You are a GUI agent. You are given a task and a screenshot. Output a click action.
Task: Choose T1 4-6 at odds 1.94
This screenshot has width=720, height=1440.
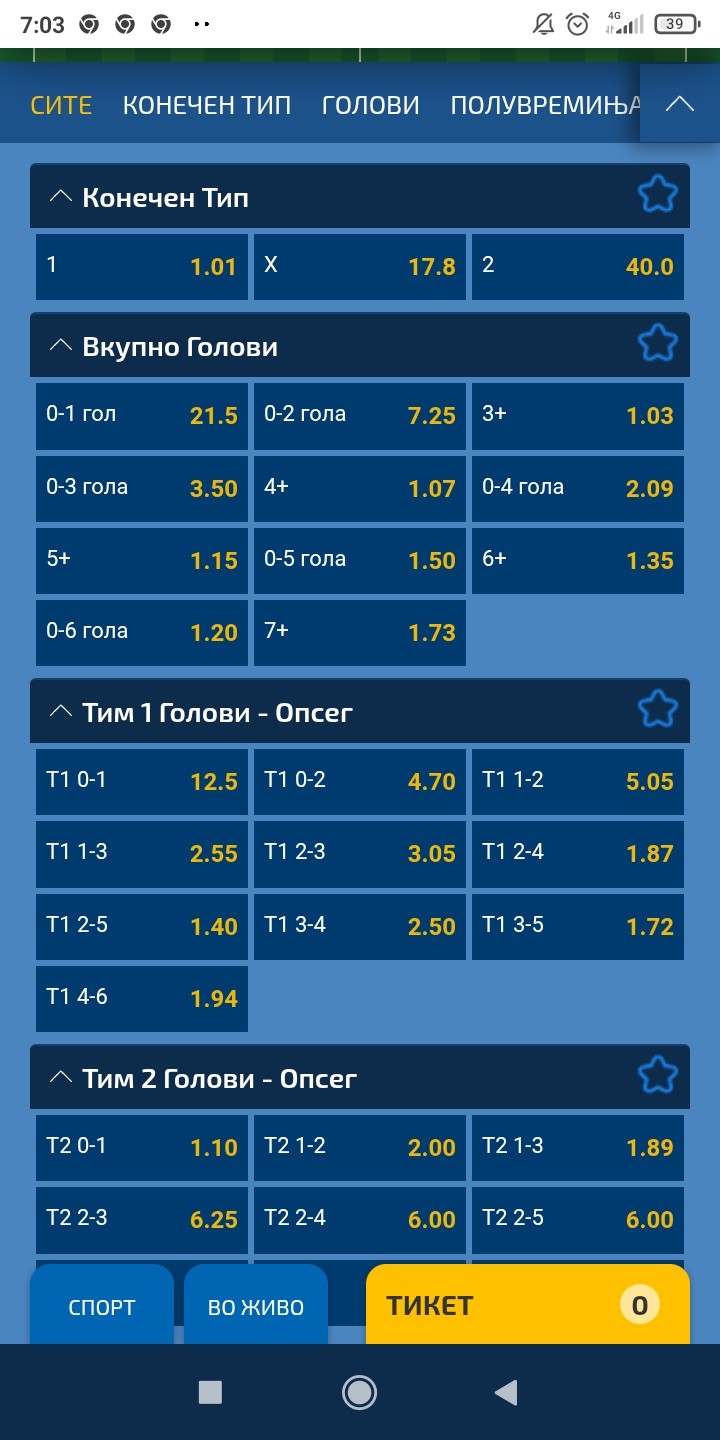click(142, 998)
